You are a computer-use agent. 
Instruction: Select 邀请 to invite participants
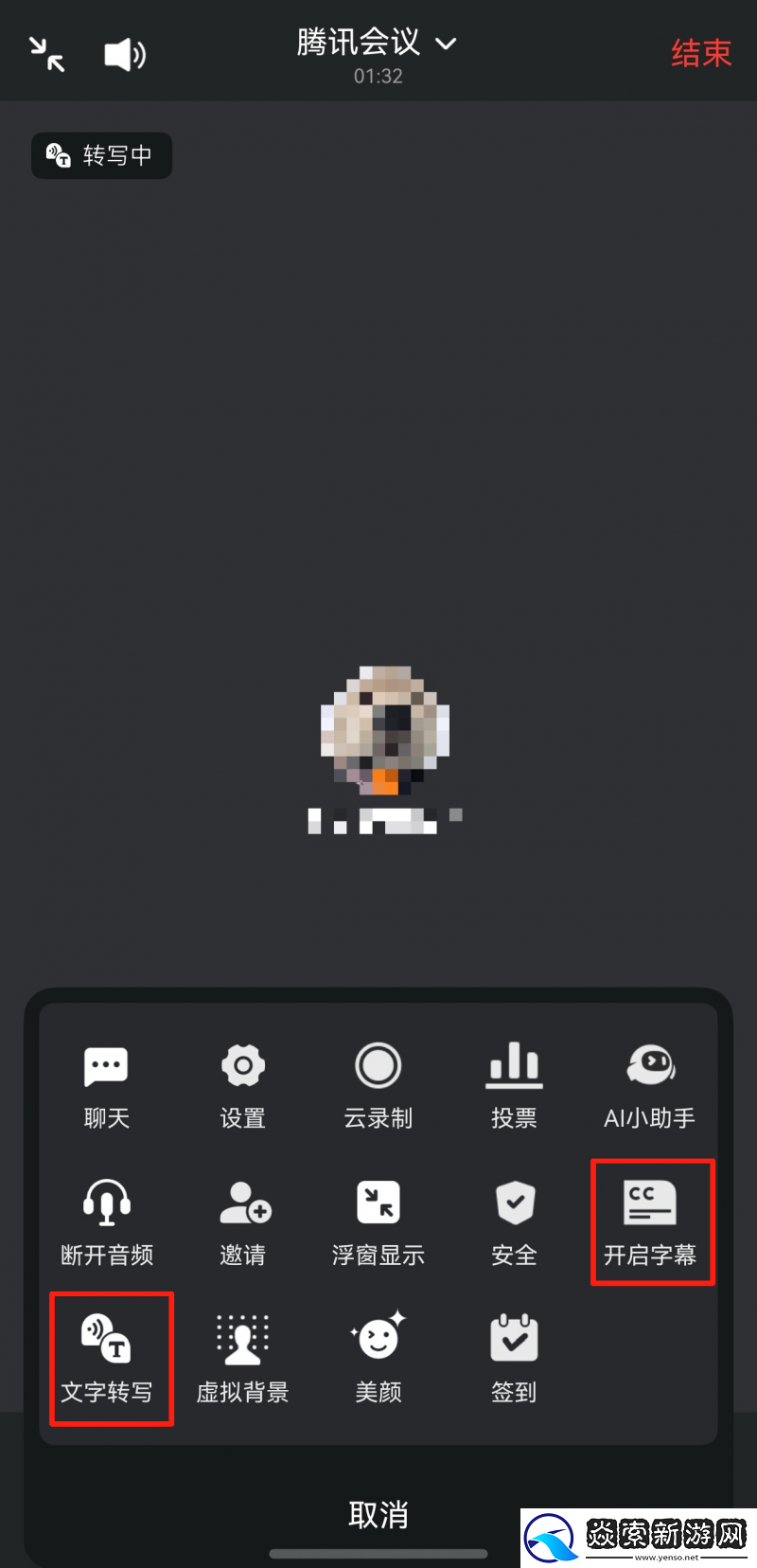(x=242, y=1221)
